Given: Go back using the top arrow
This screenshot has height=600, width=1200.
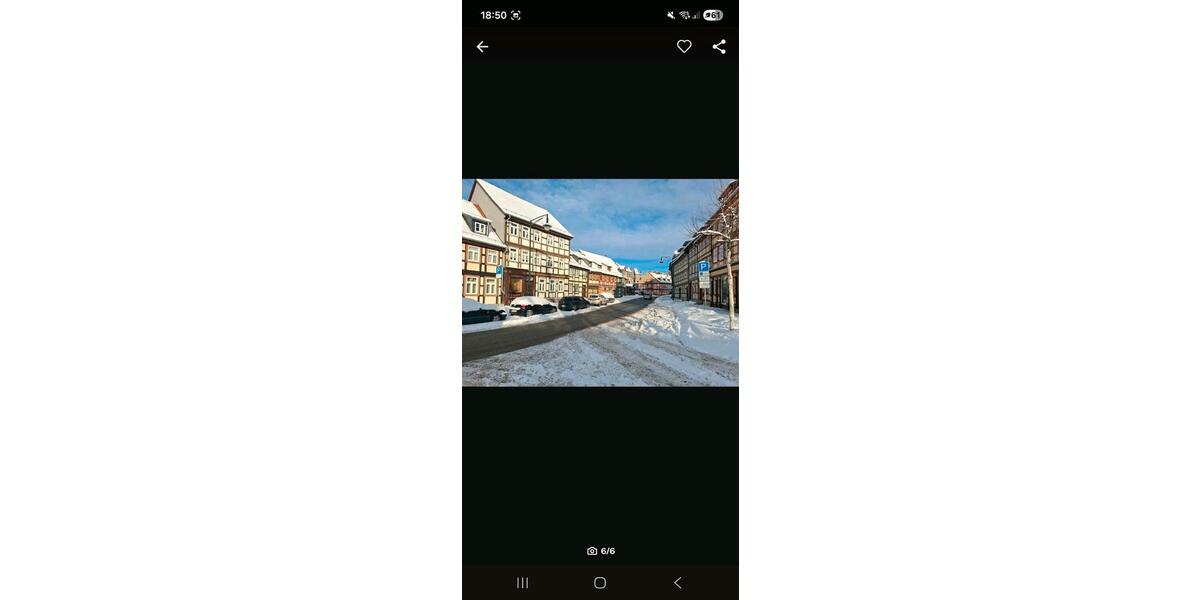Looking at the screenshot, I should point(482,47).
